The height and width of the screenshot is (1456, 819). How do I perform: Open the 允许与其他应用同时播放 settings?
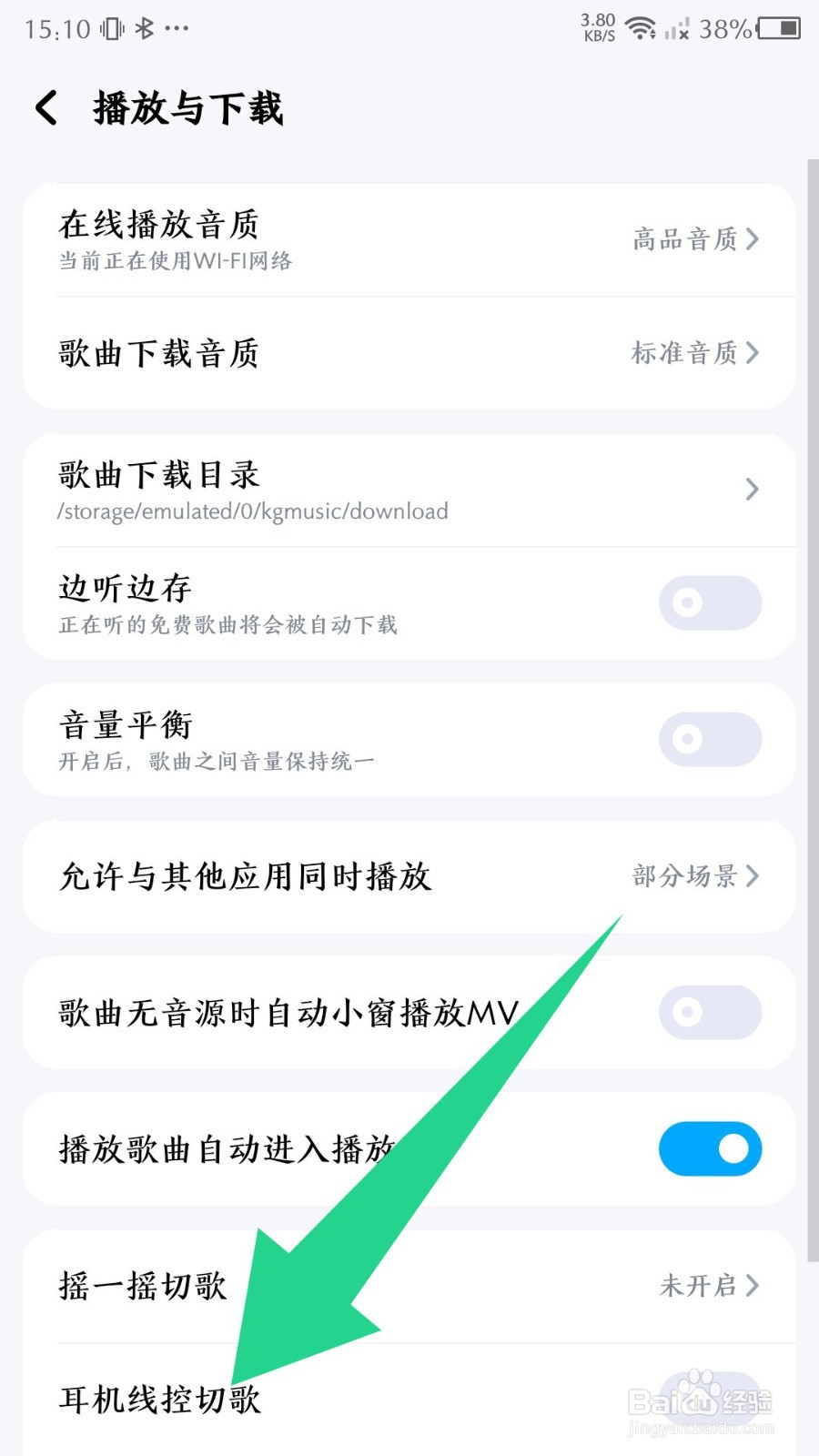coord(409,876)
